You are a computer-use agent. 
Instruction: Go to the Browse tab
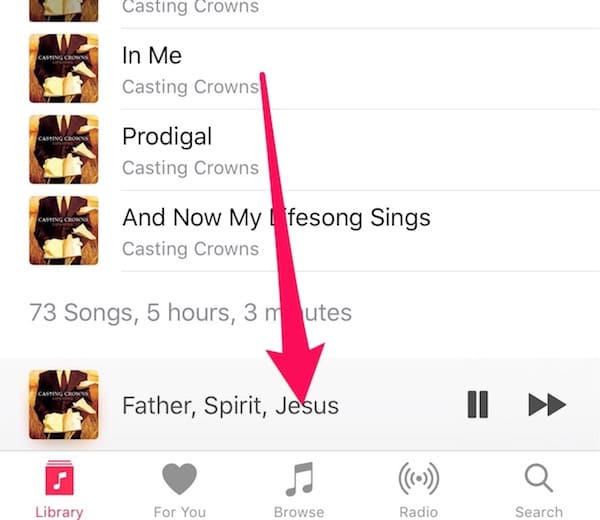coord(299,488)
